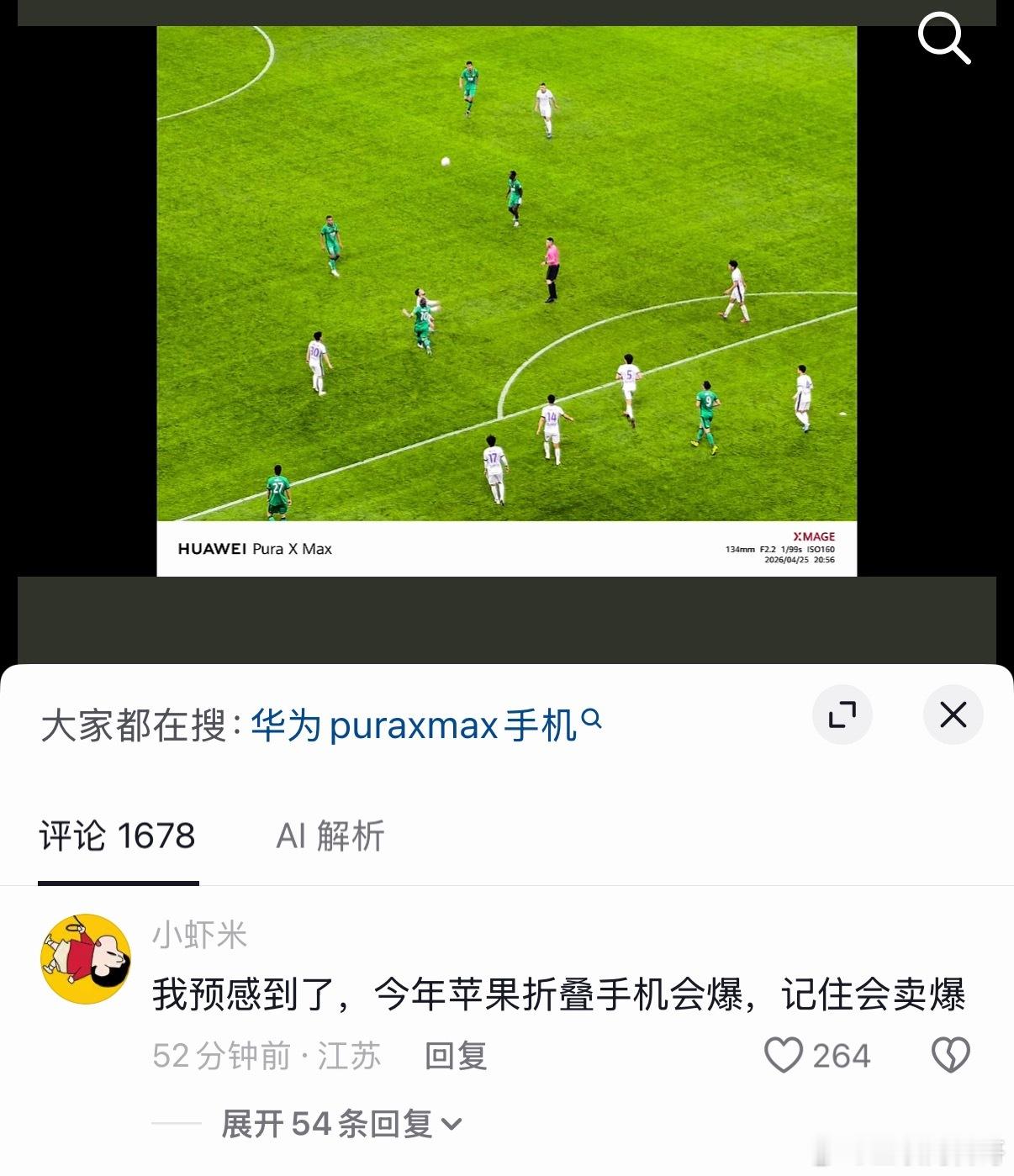Tap the broken-heart dislike icon on the comment
Image resolution: width=1014 pixels, height=1176 pixels.
click(x=949, y=1055)
